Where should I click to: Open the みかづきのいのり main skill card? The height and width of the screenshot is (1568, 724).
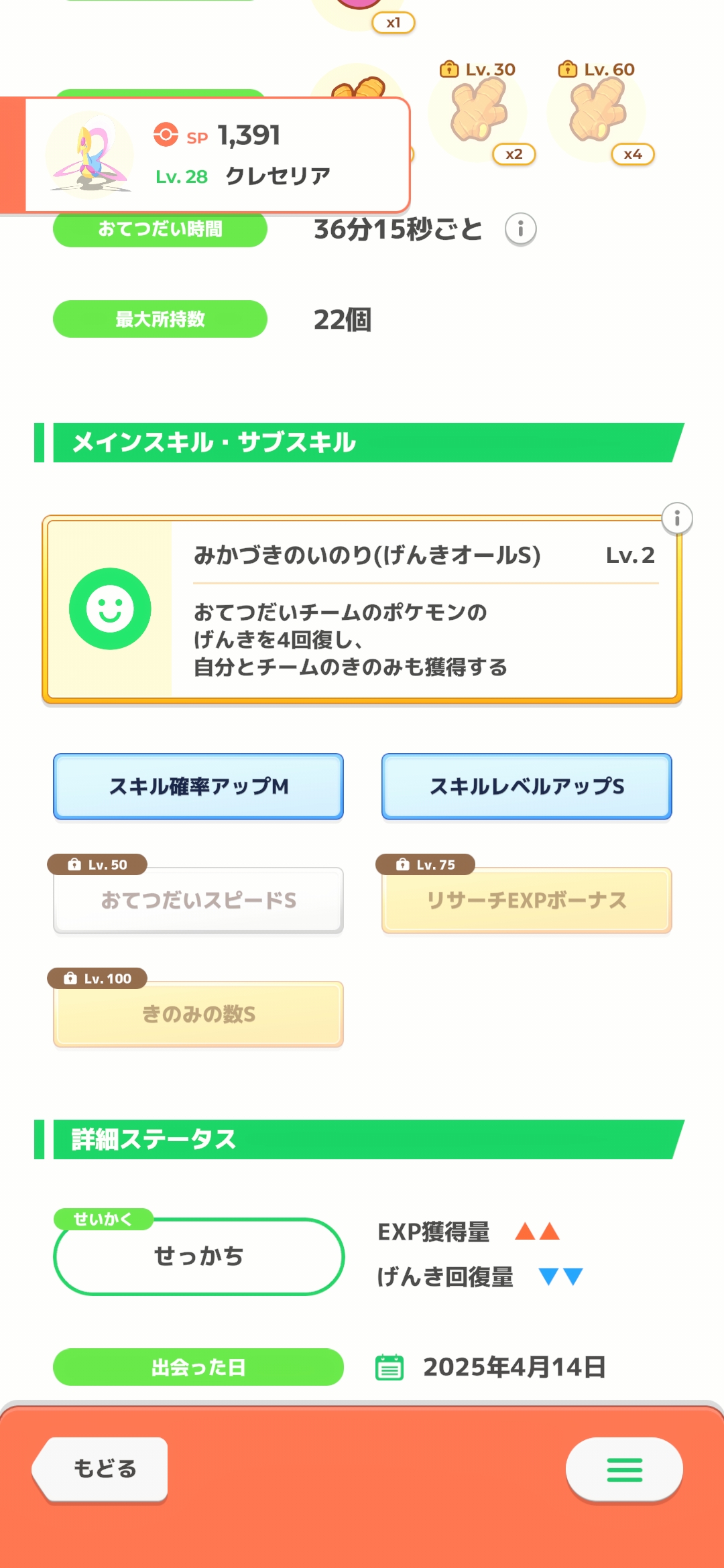pyautogui.click(x=362, y=608)
